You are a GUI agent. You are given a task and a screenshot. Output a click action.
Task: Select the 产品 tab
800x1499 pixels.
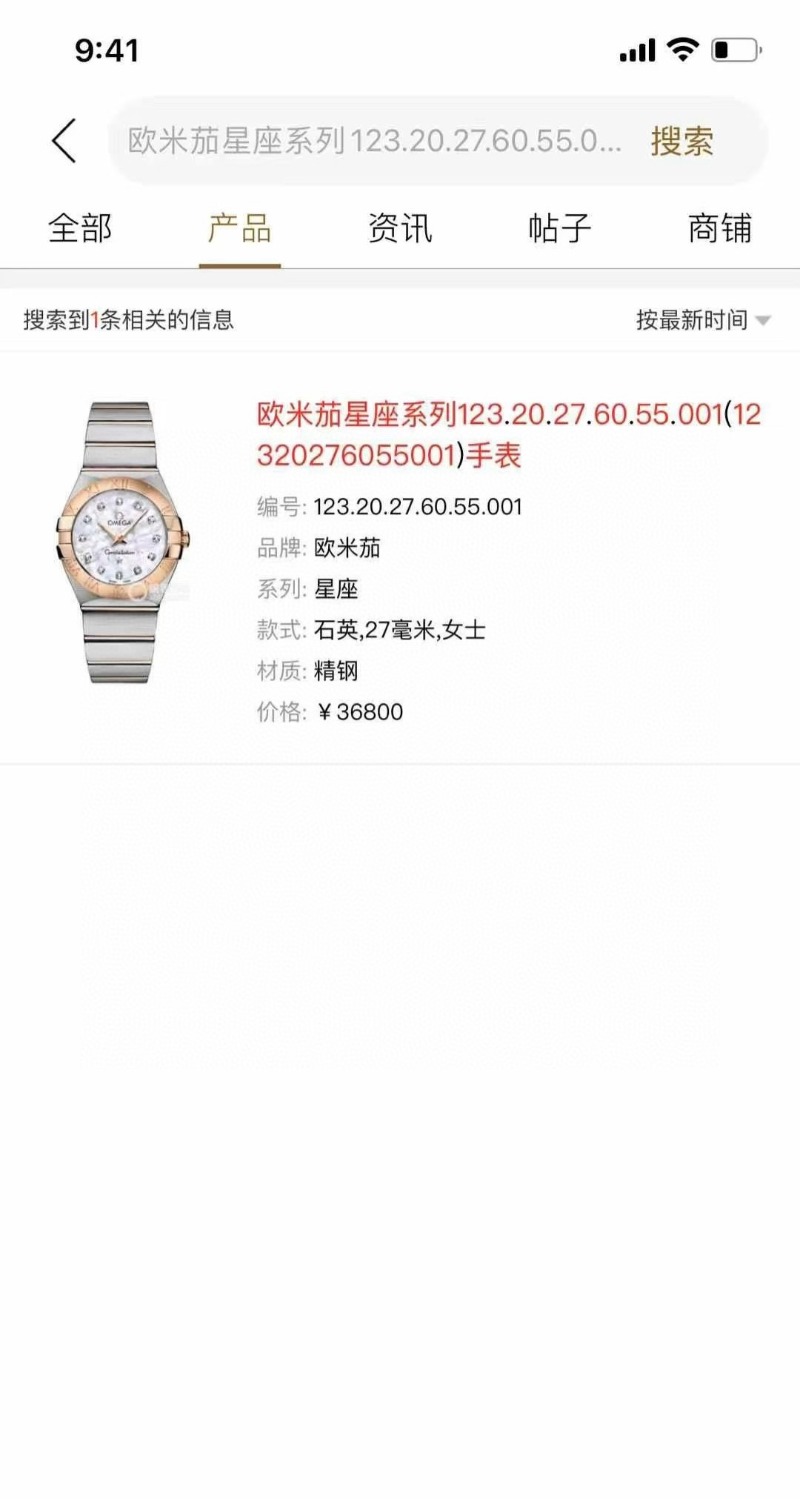point(240,228)
